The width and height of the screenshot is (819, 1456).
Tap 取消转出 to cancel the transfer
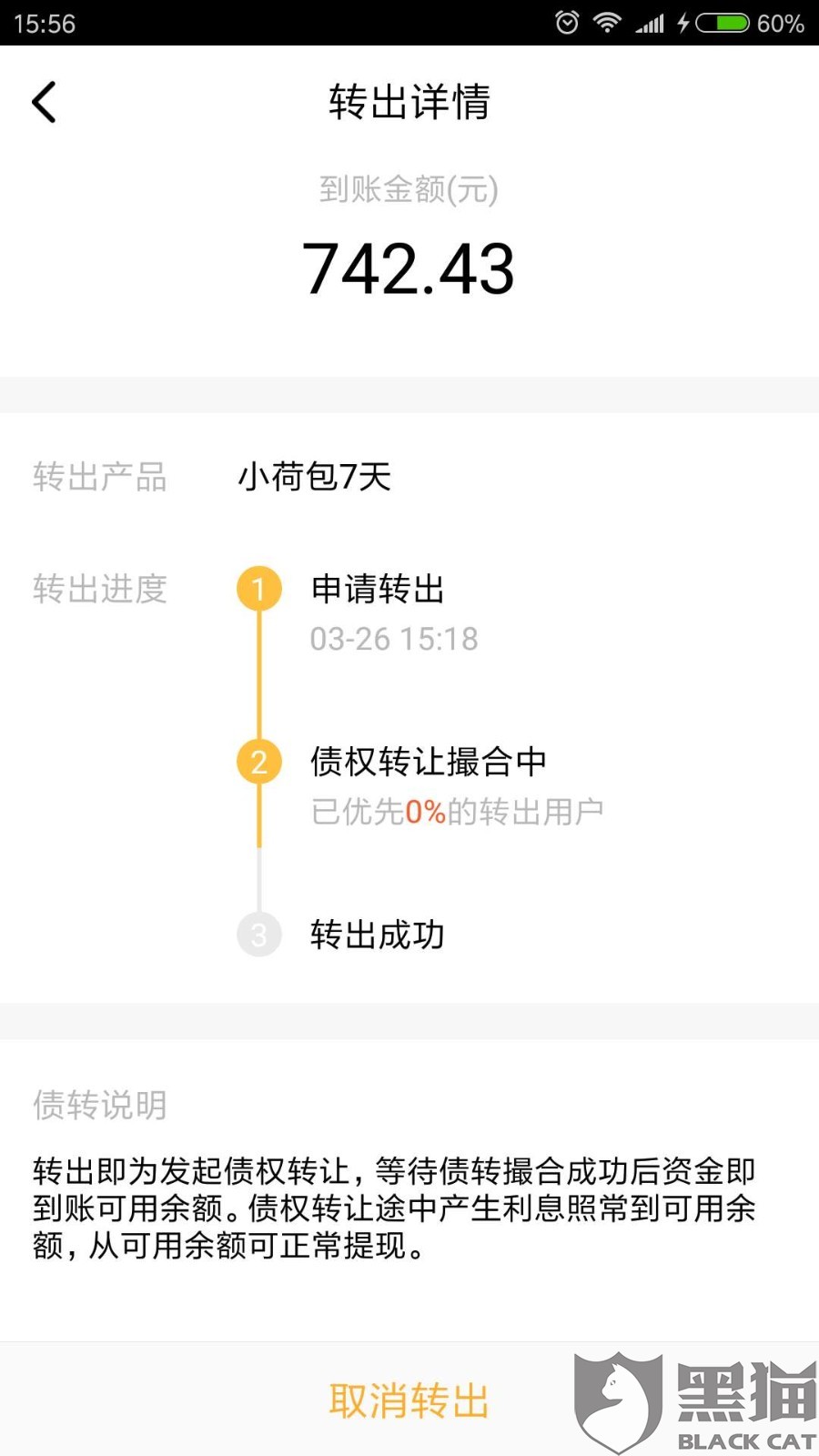coord(409,1400)
